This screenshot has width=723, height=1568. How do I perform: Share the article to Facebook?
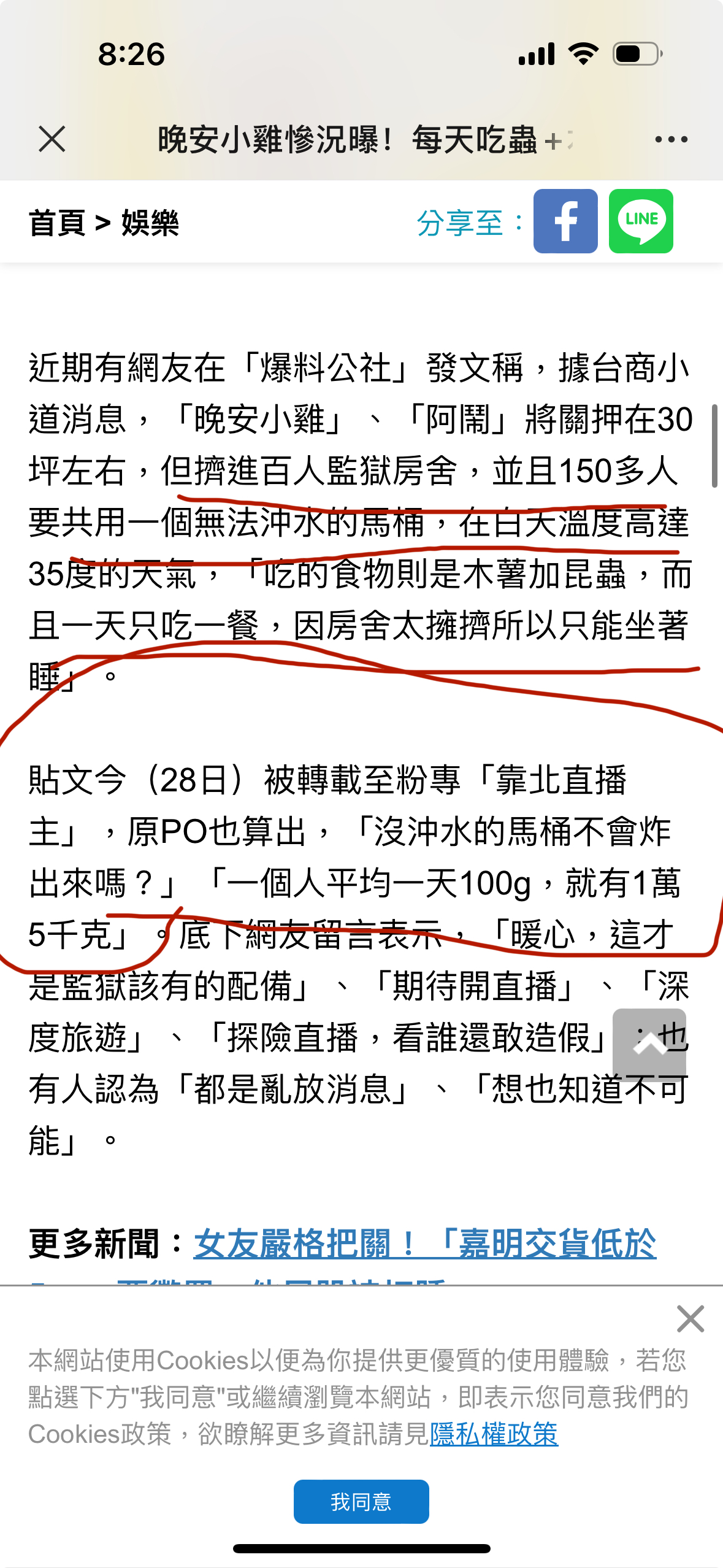click(565, 221)
